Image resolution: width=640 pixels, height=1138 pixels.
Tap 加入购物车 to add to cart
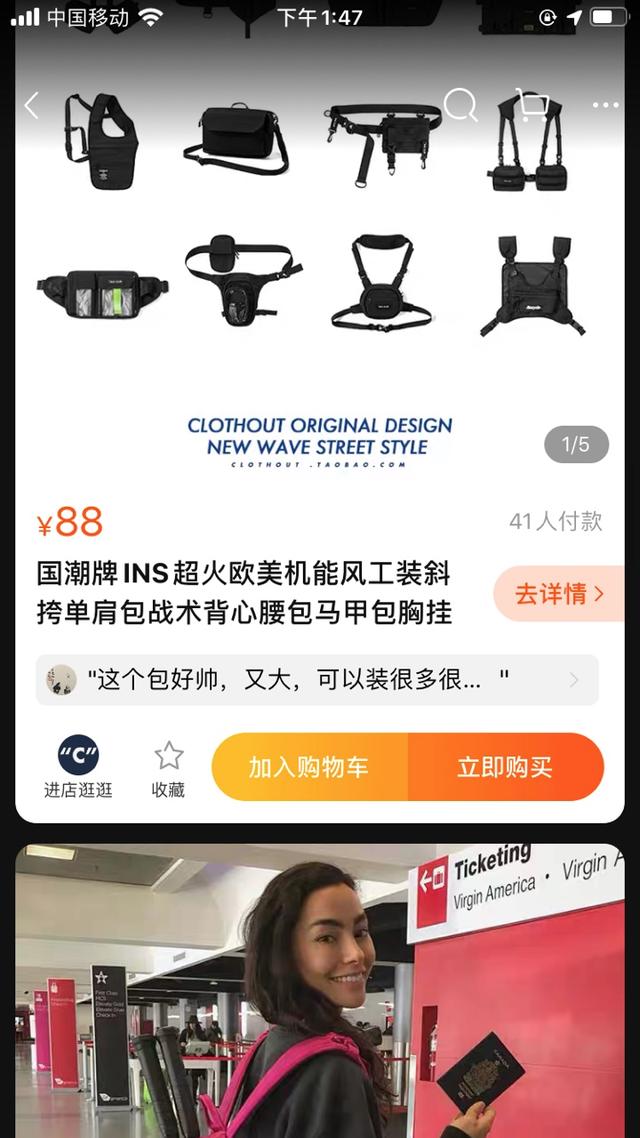(x=309, y=767)
